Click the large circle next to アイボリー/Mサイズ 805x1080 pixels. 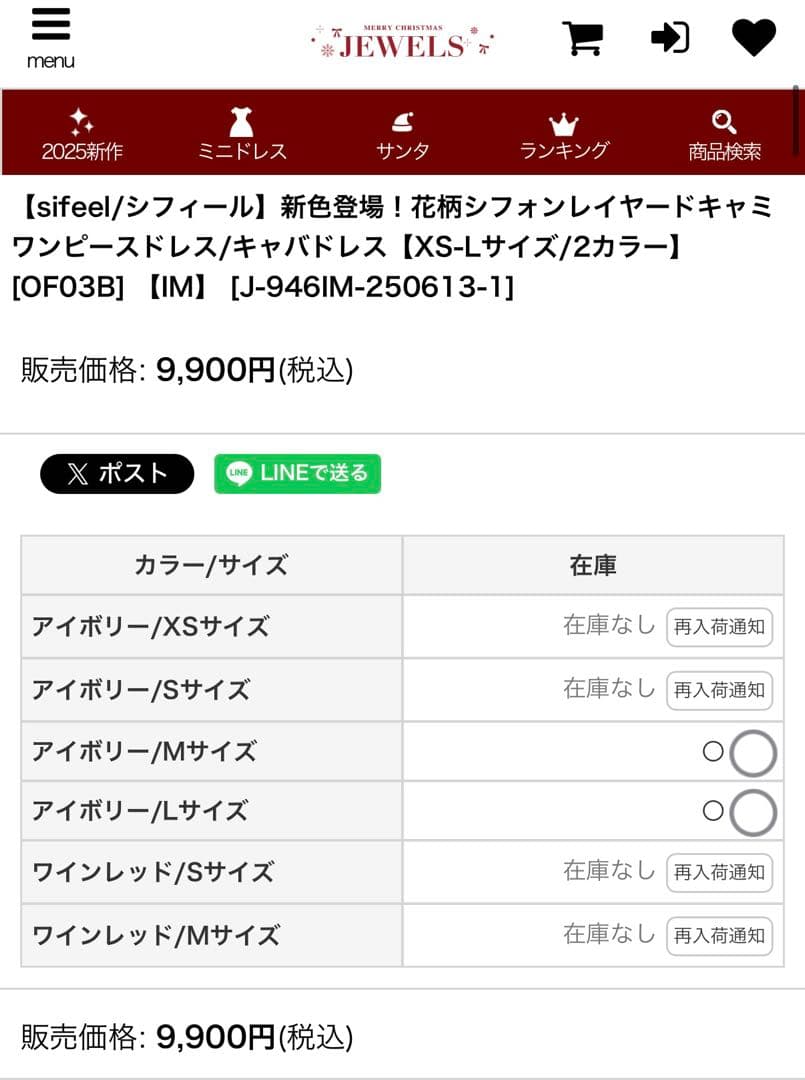[x=753, y=753]
